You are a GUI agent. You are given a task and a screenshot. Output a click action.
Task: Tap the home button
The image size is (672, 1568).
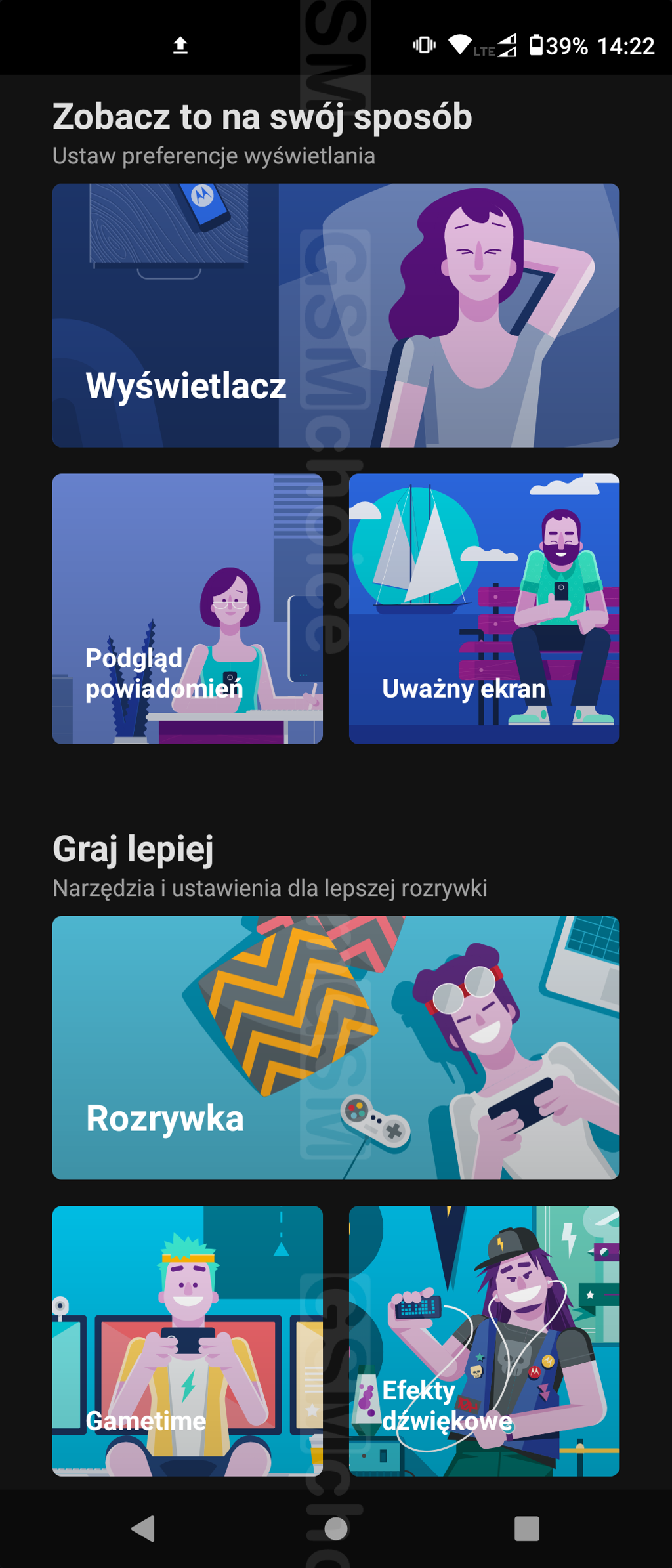coord(336,1528)
